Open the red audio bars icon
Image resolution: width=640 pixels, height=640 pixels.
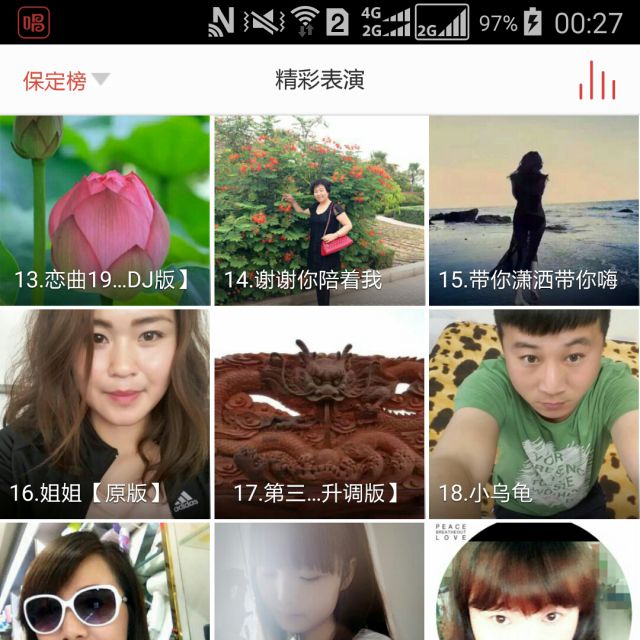pyautogui.click(x=596, y=81)
